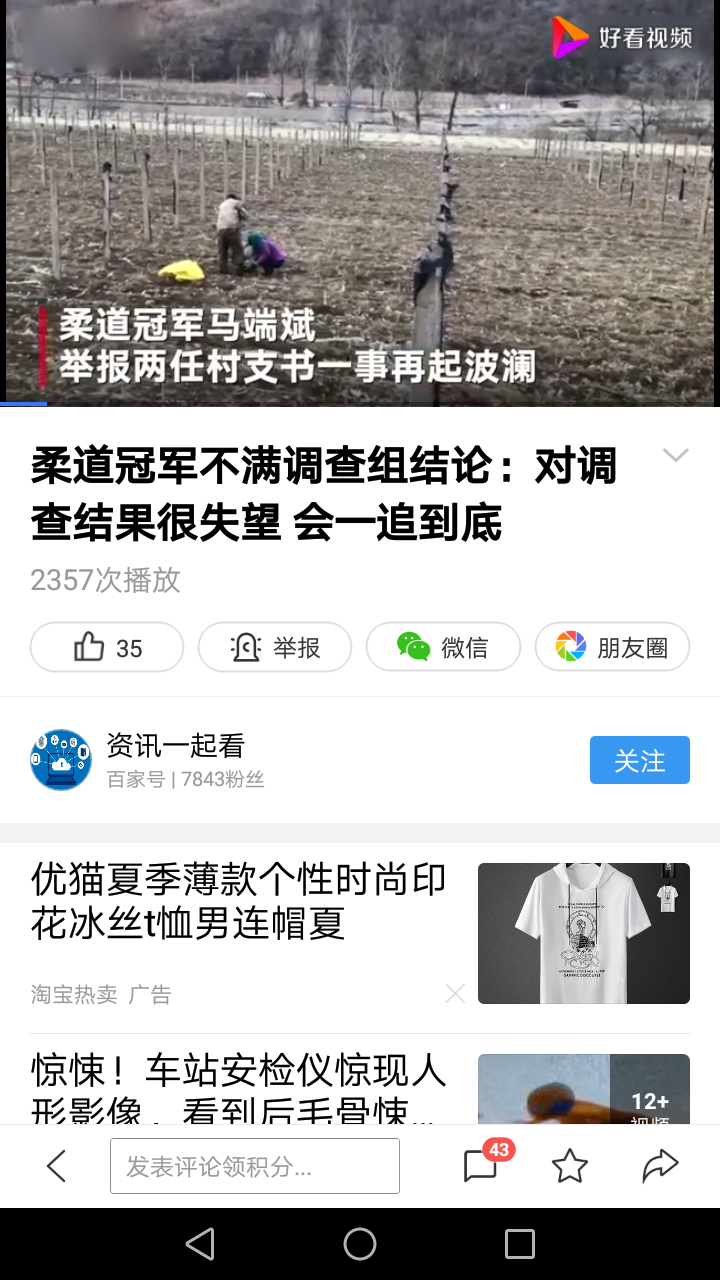Open the share arrow in the bottom bar
The height and width of the screenshot is (1280, 720).
coord(660,1166)
